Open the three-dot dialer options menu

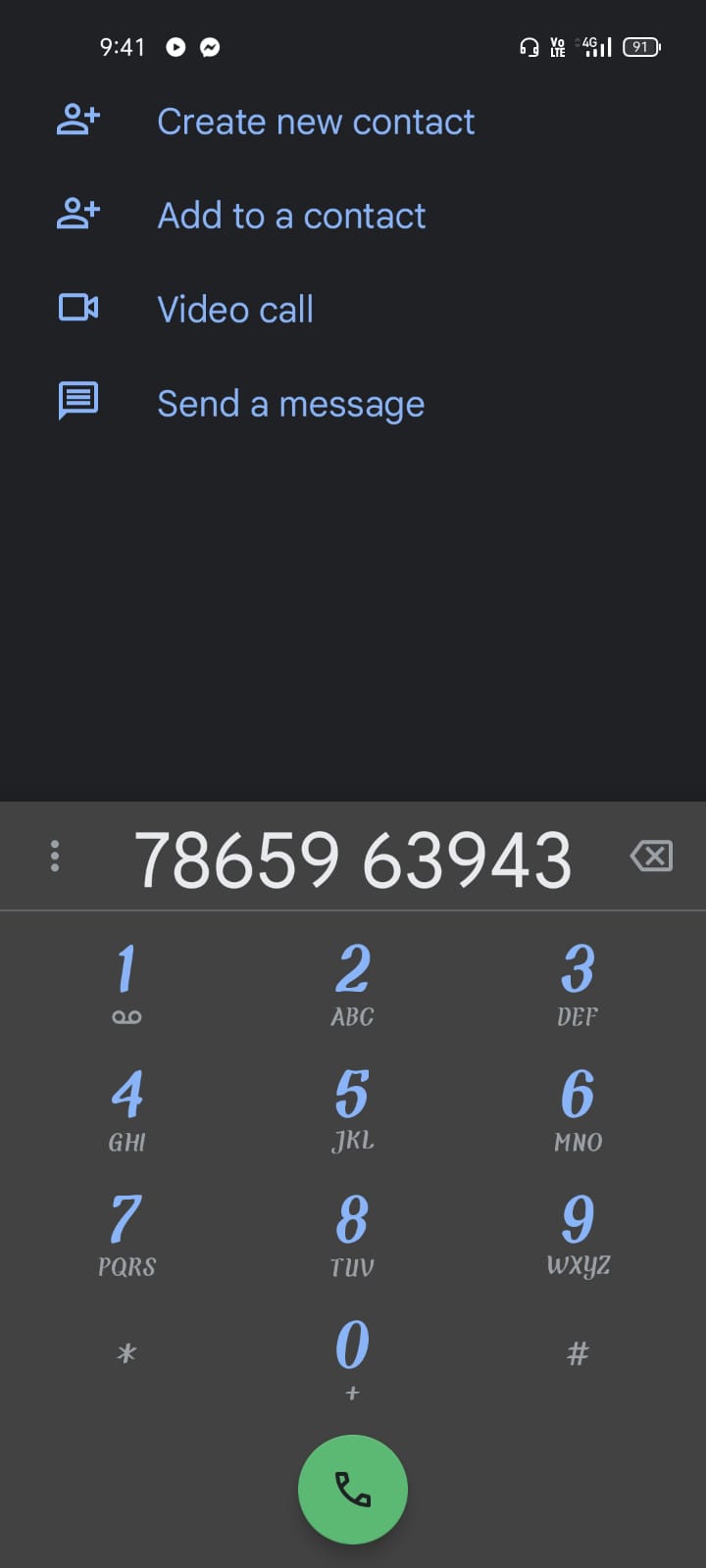[x=55, y=857]
